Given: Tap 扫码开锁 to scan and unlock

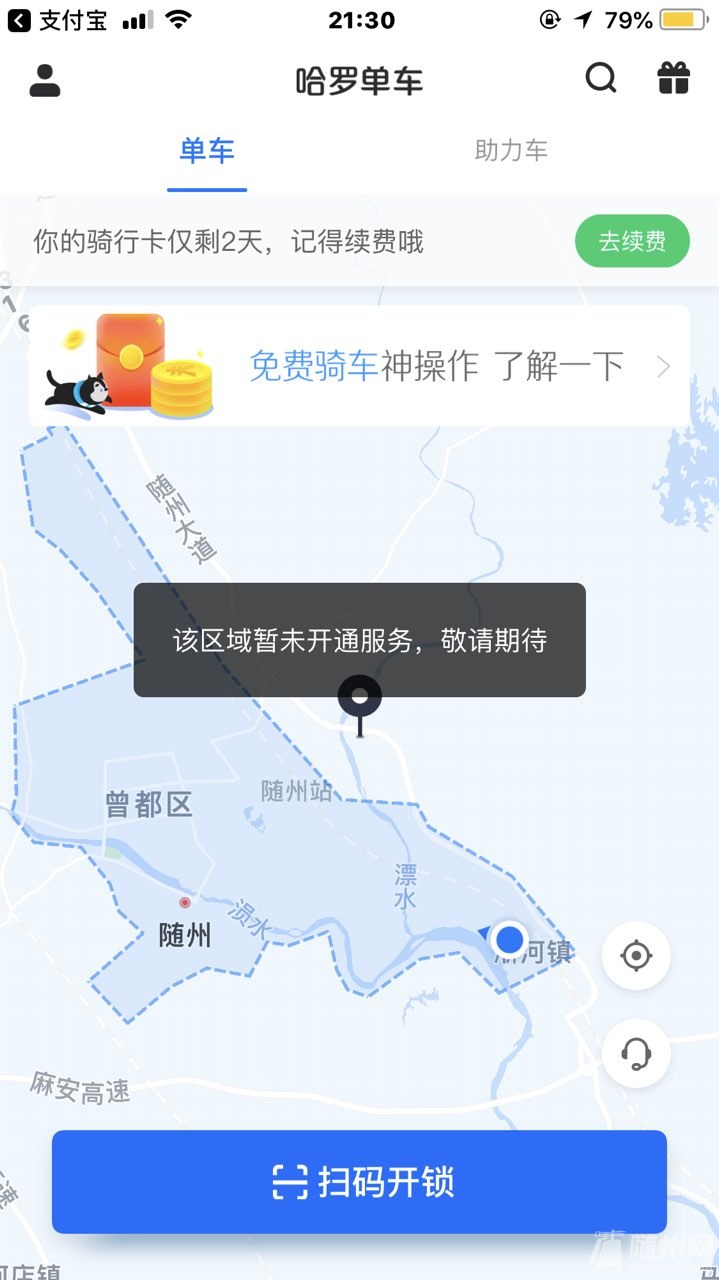Looking at the screenshot, I should point(359,1182).
